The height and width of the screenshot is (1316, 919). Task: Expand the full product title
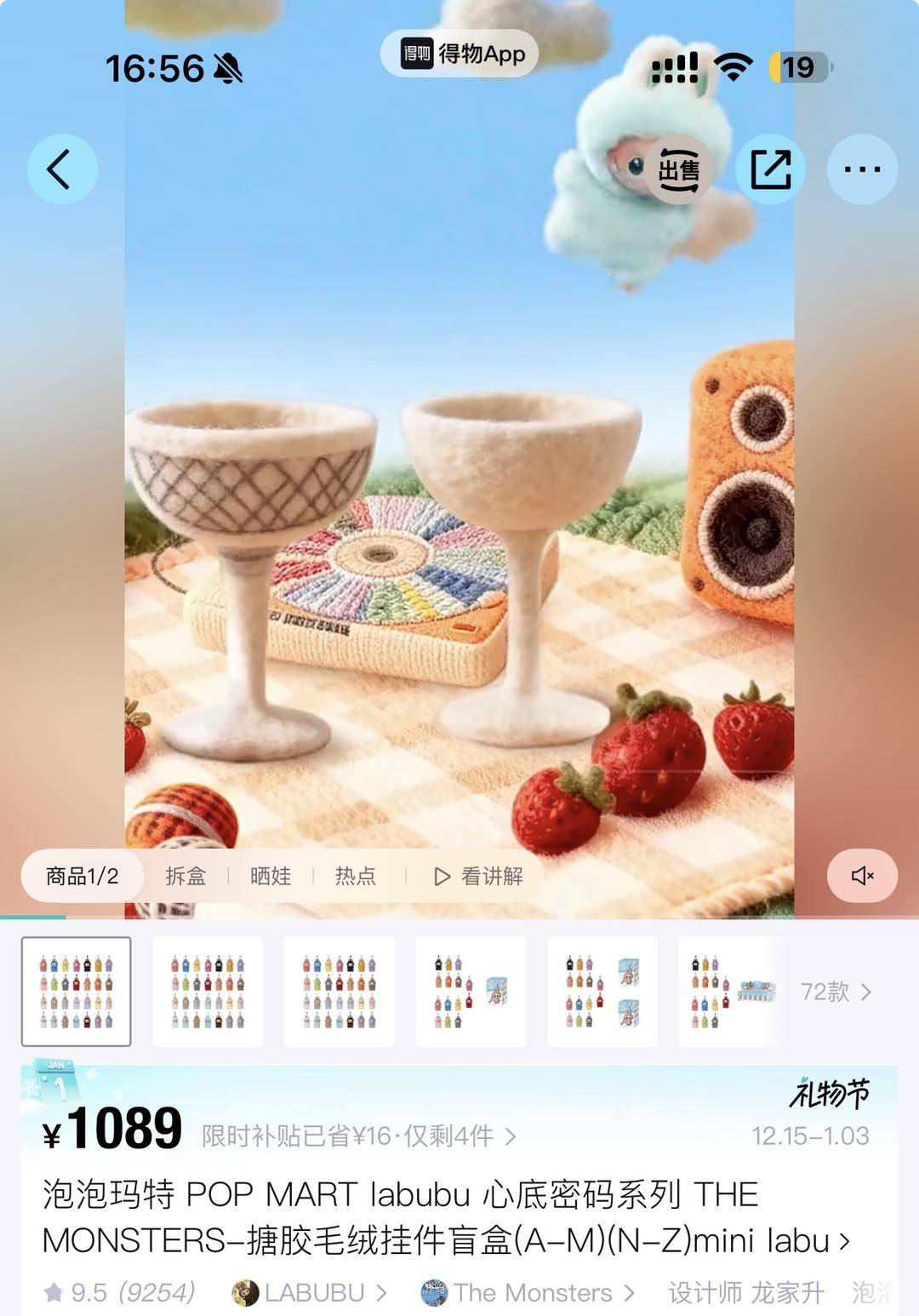pos(844,1241)
